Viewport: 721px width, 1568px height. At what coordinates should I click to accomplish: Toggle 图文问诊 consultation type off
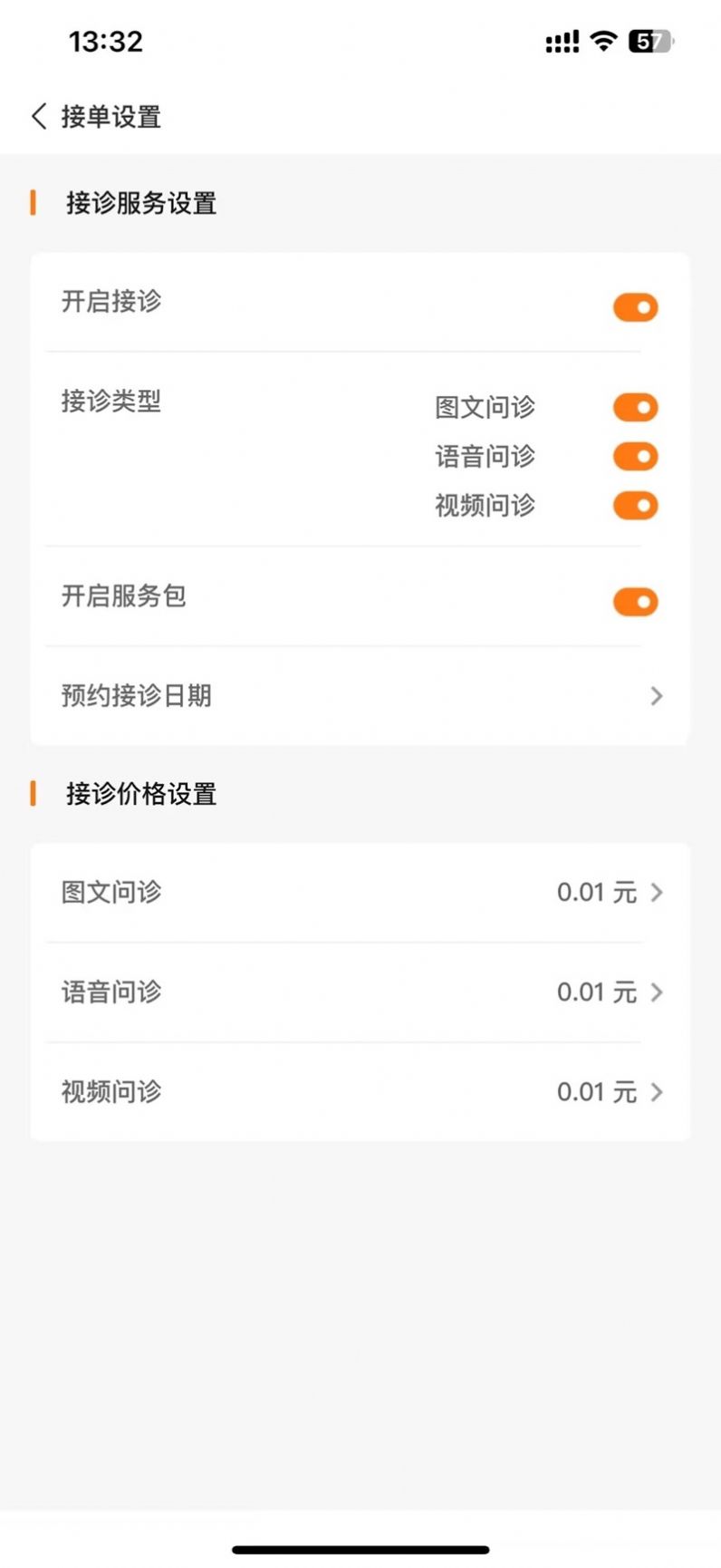(635, 408)
